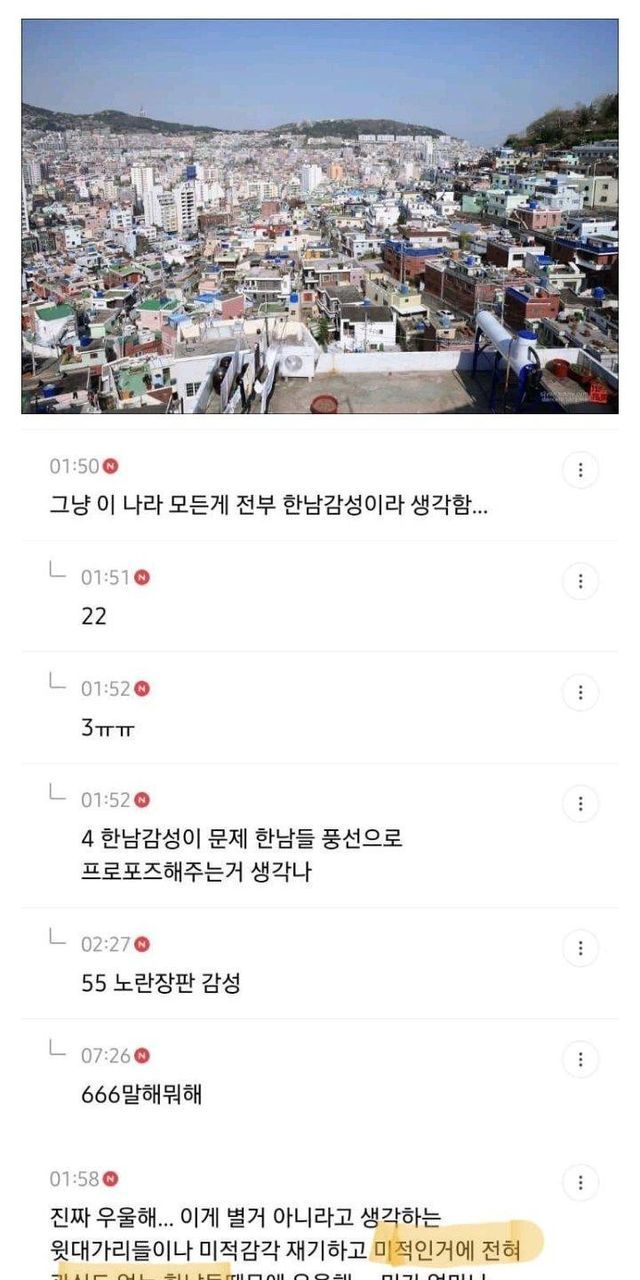Viewport: 640px width, 1280px height.
Task: Show options for the "55 노란장판 감성" reply
Action: tap(581, 948)
